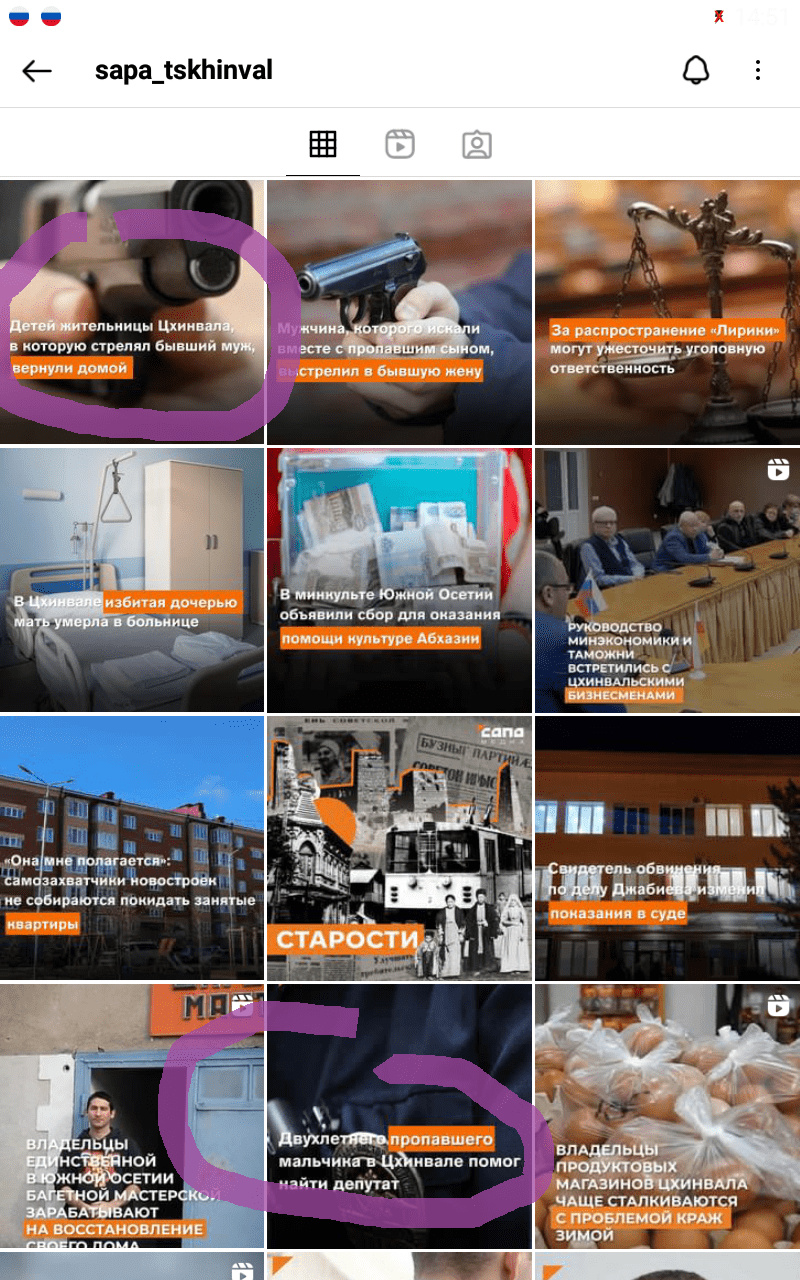
Task: Open post about избитая дочерью мать
Action: click(x=132, y=580)
